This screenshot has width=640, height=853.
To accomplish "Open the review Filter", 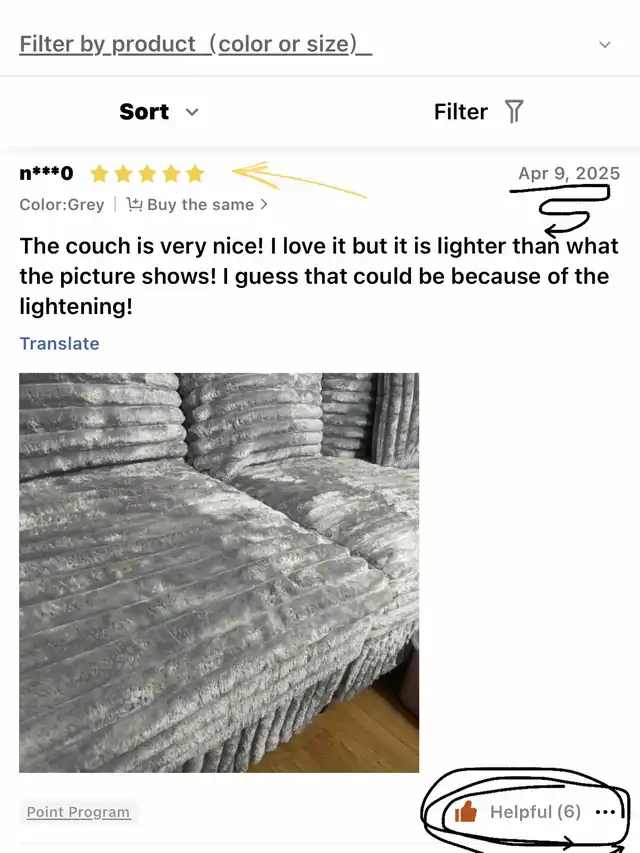I will (x=478, y=112).
